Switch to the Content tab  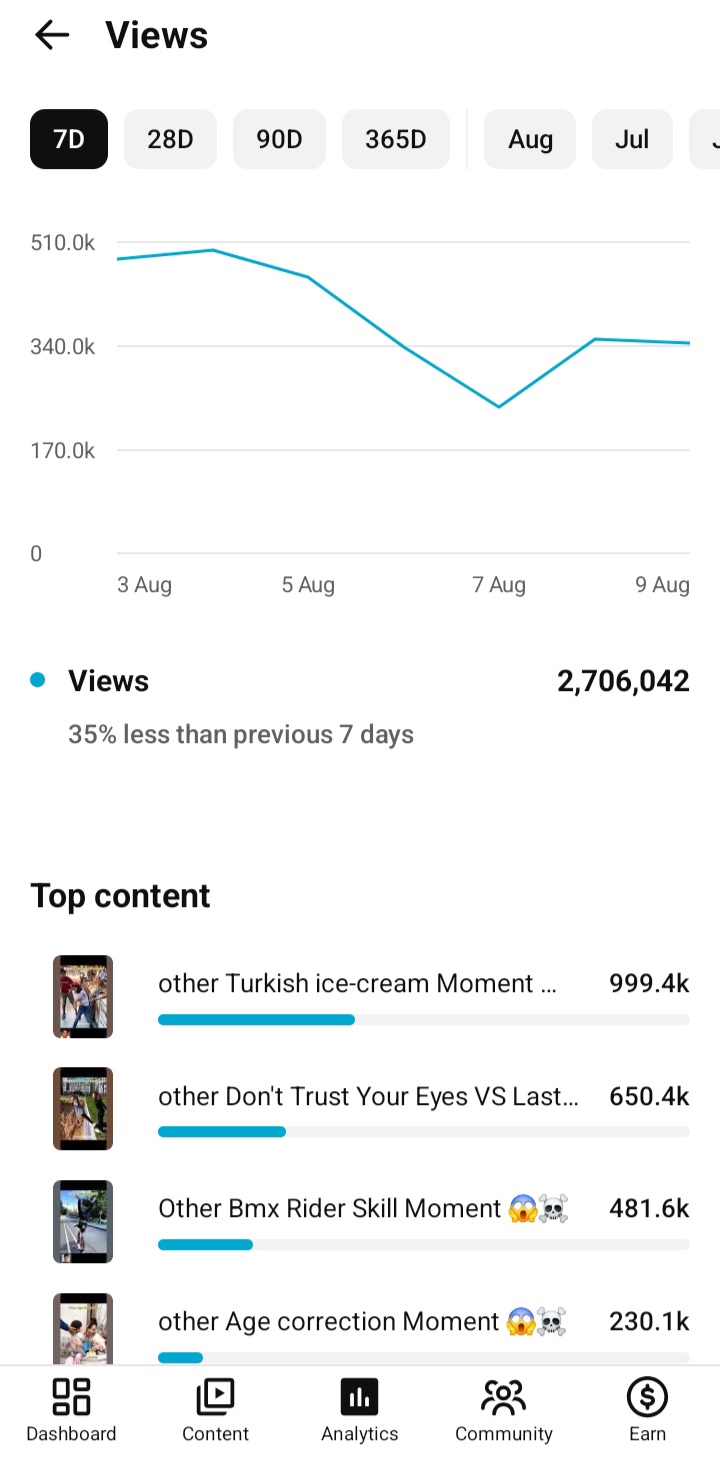215,1411
